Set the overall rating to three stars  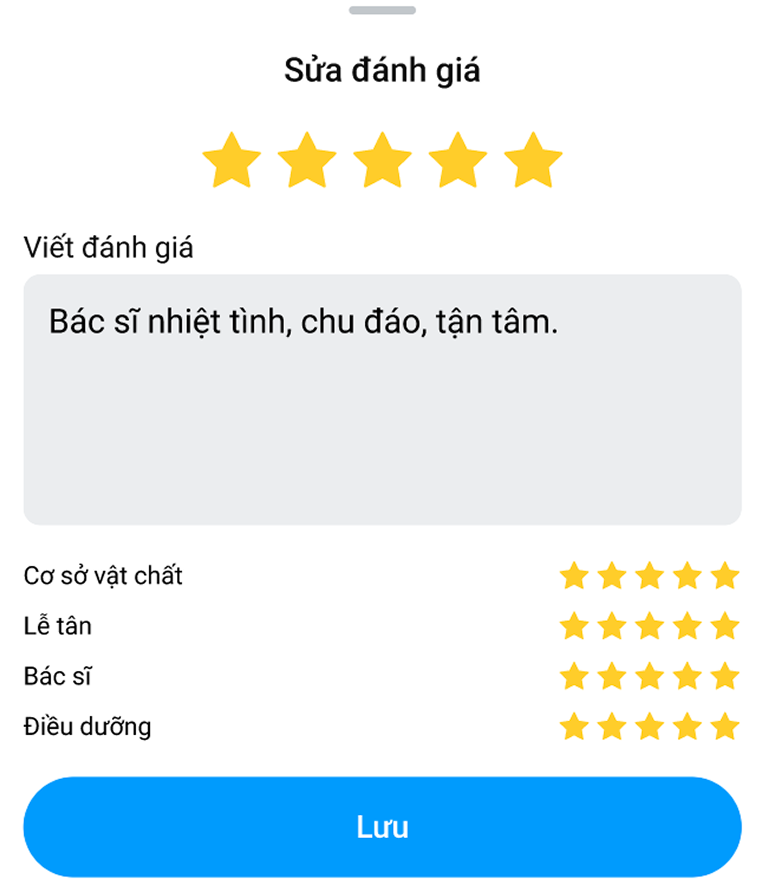(x=382, y=161)
